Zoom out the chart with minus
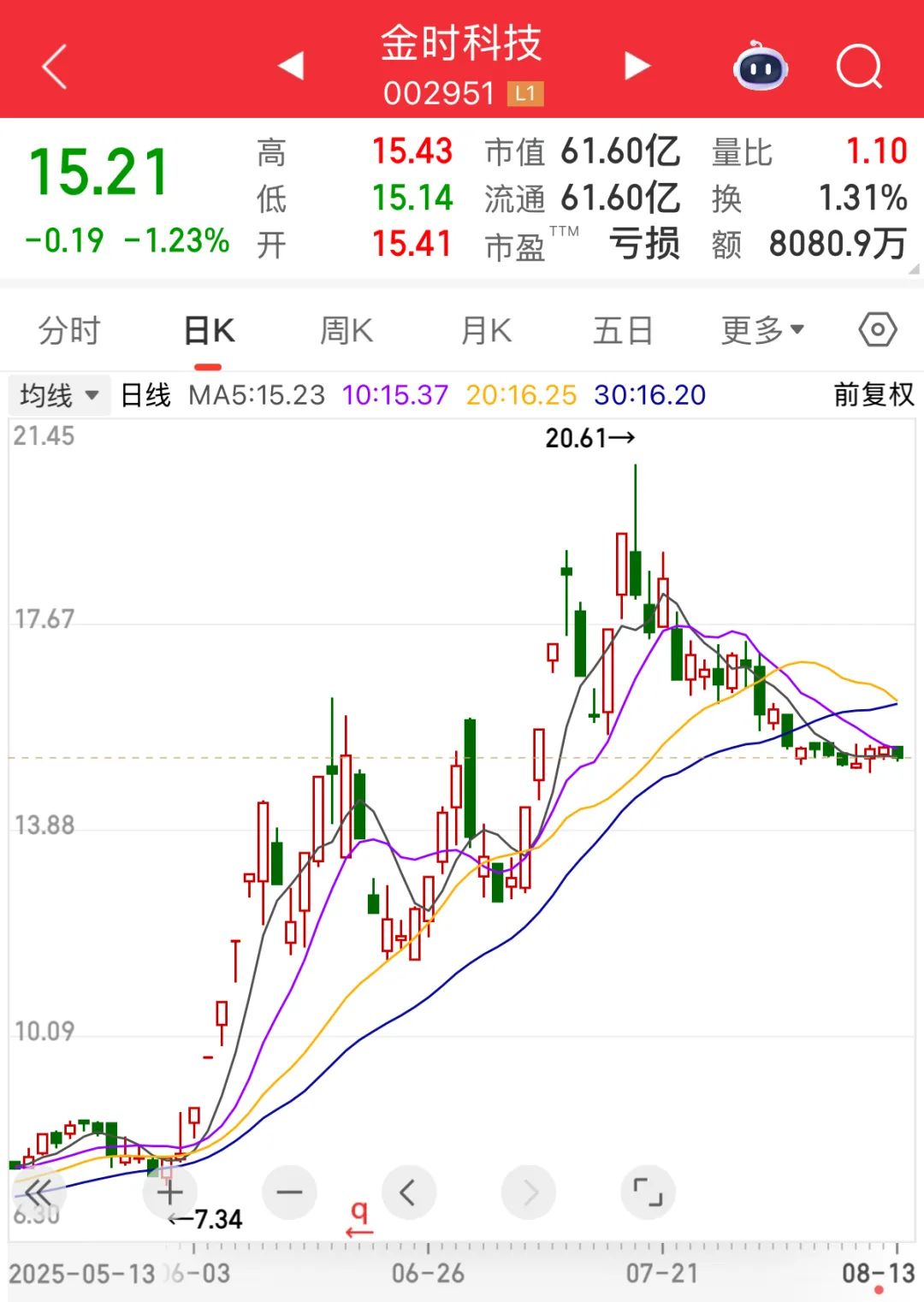The height and width of the screenshot is (1302, 924). pos(289,1192)
